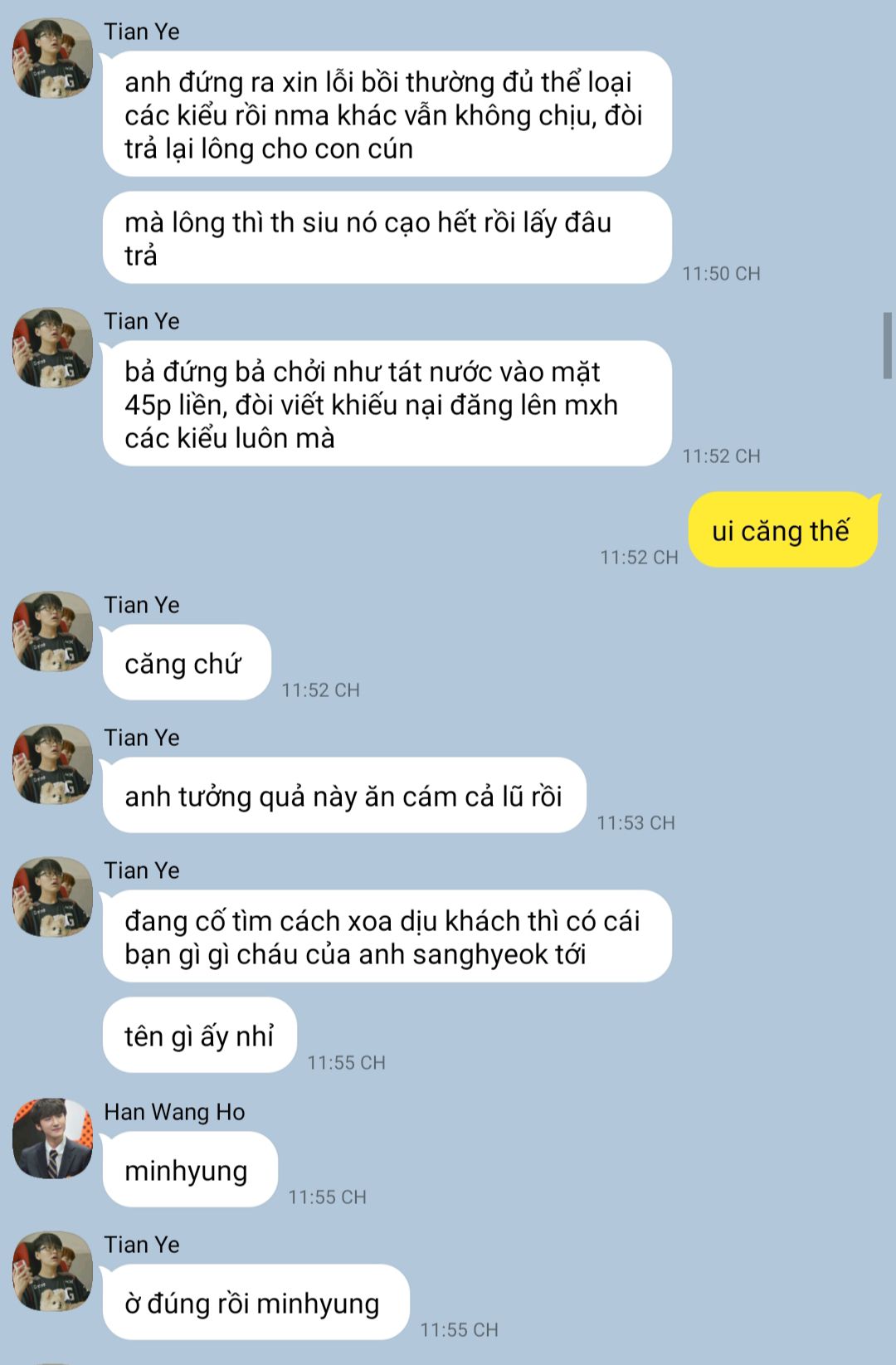
Task: Open Han Wang Ho's profile picture
Action: point(52,1138)
